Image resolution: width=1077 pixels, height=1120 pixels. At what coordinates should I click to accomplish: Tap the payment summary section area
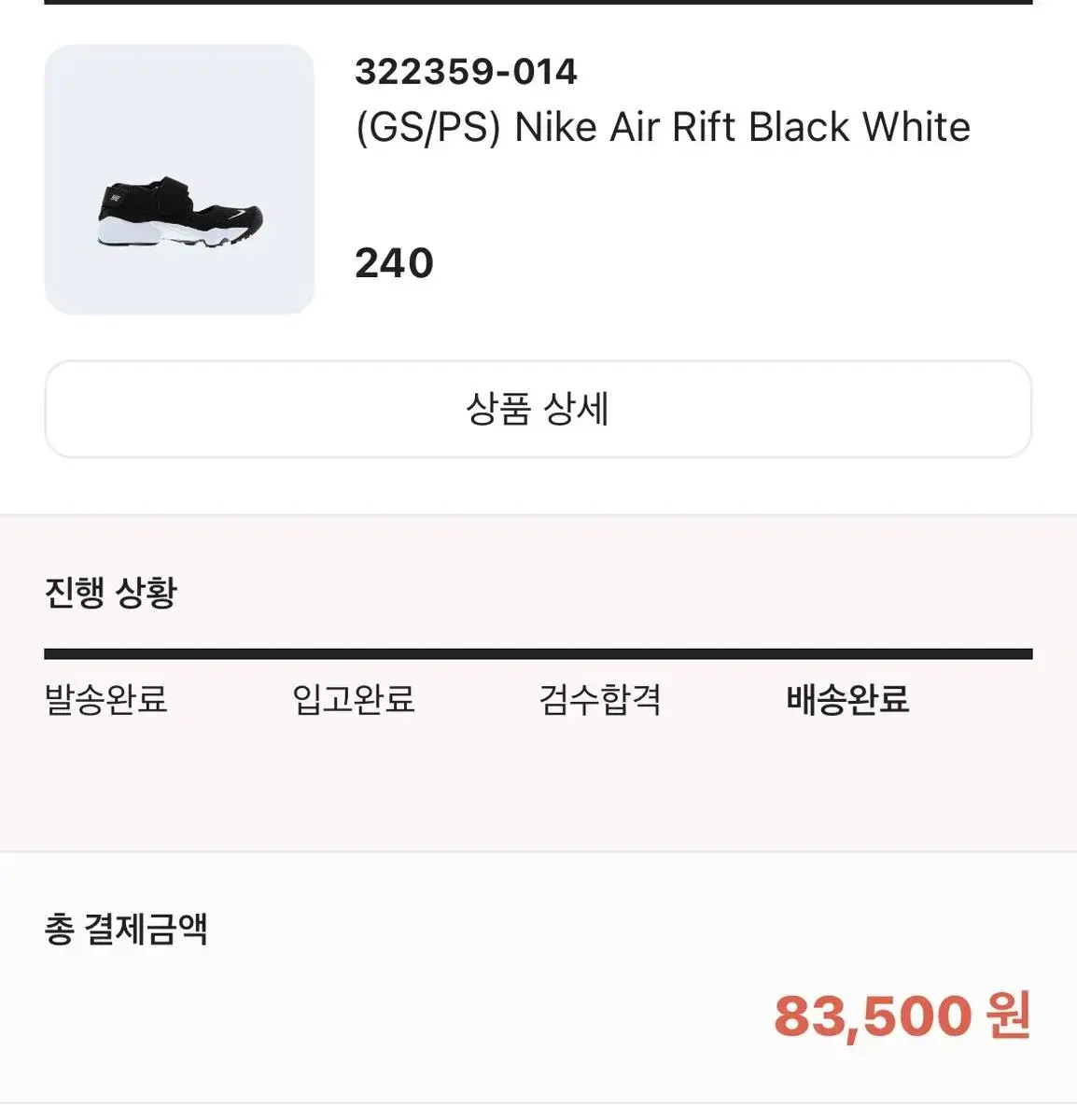(538, 971)
